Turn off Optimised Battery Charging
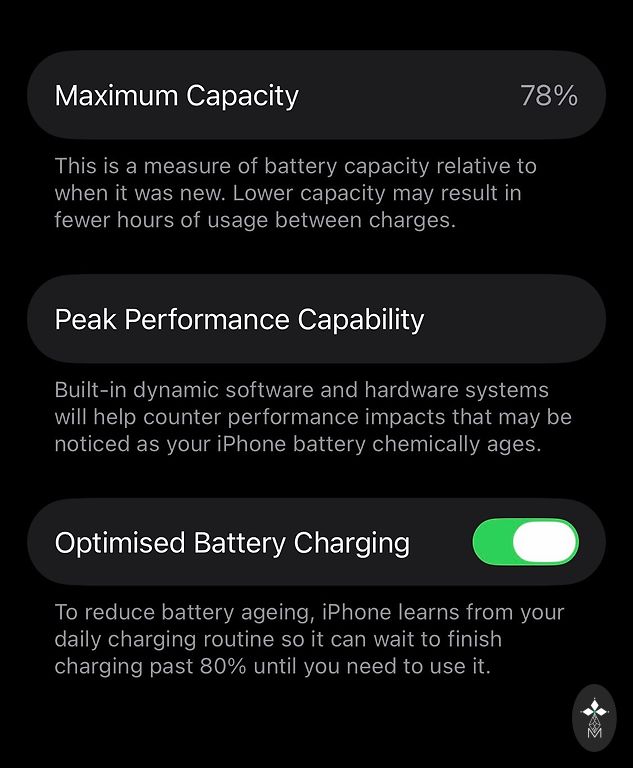633x768 pixels. click(x=525, y=543)
